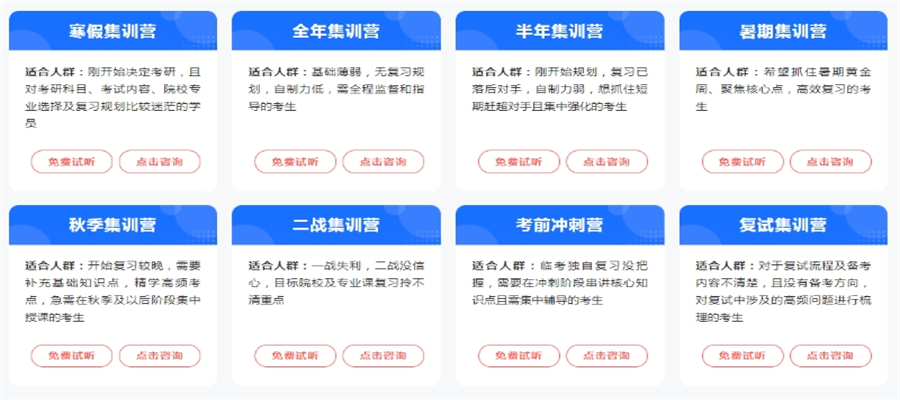Tap 点击咨询 in 二战集训营 card
The image size is (900, 400).
tap(383, 355)
